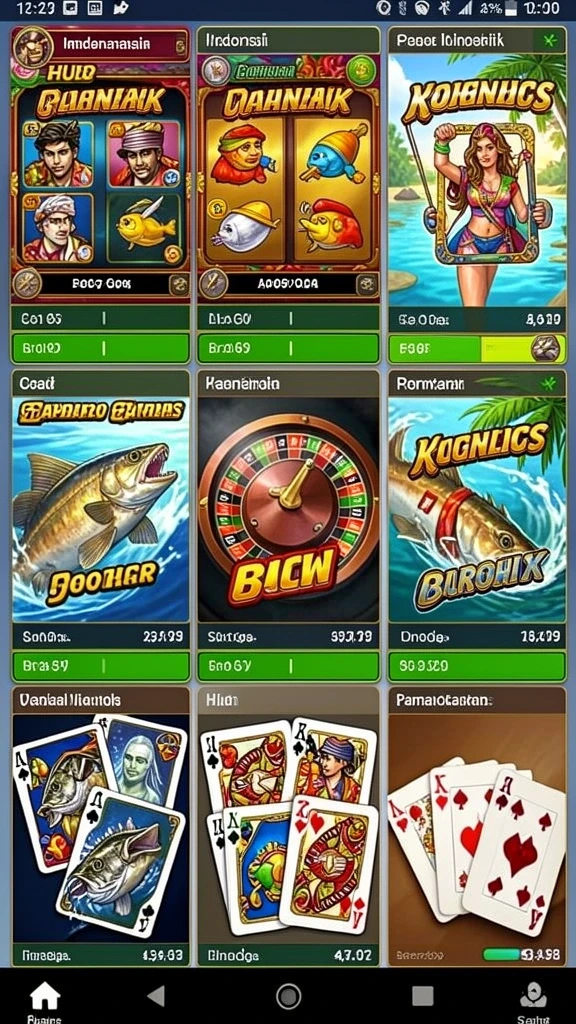Tap the system back triangle button
576x1024 pixels.
pos(155,996)
